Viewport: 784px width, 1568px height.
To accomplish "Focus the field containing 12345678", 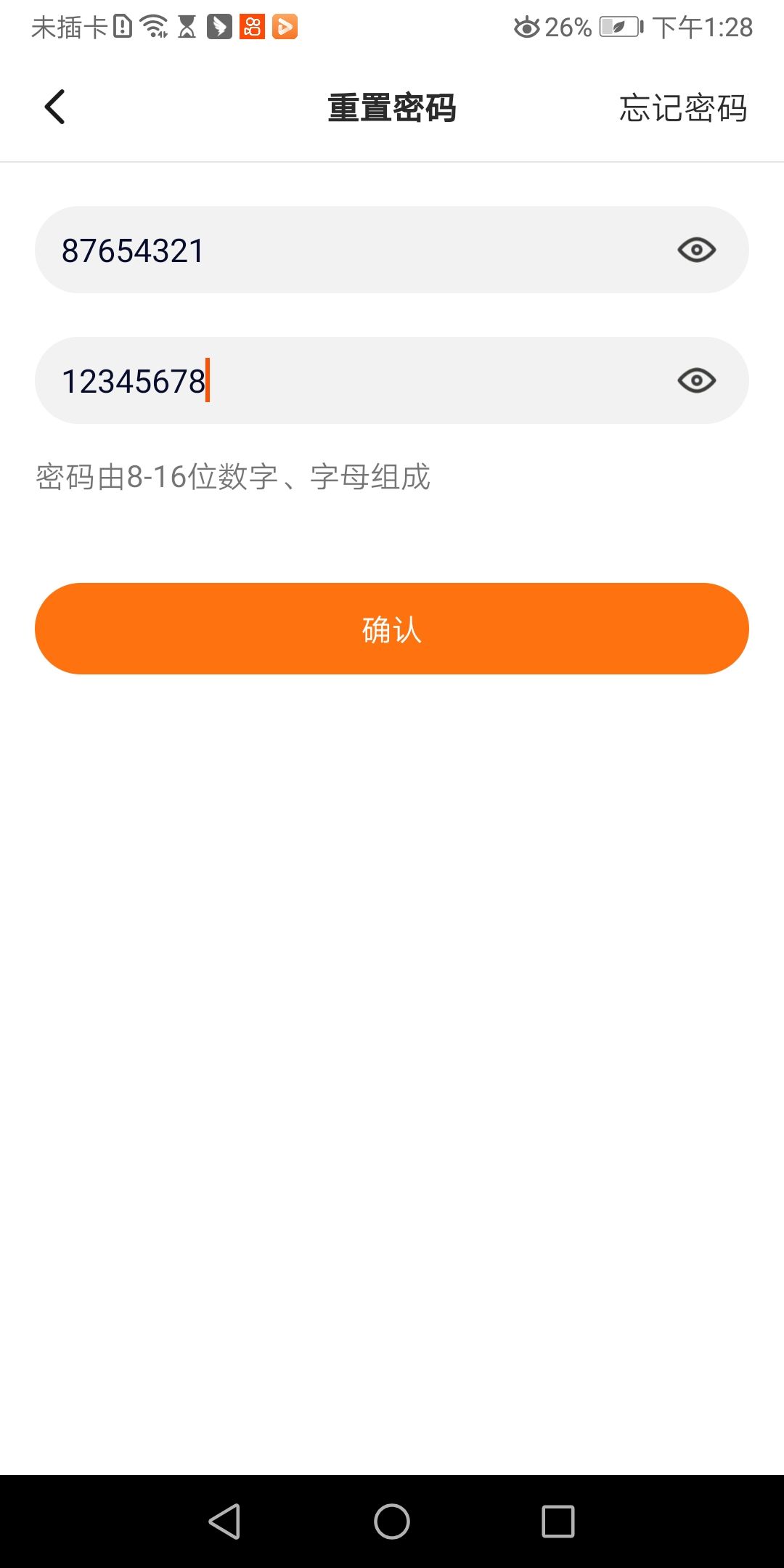I will coord(348,381).
